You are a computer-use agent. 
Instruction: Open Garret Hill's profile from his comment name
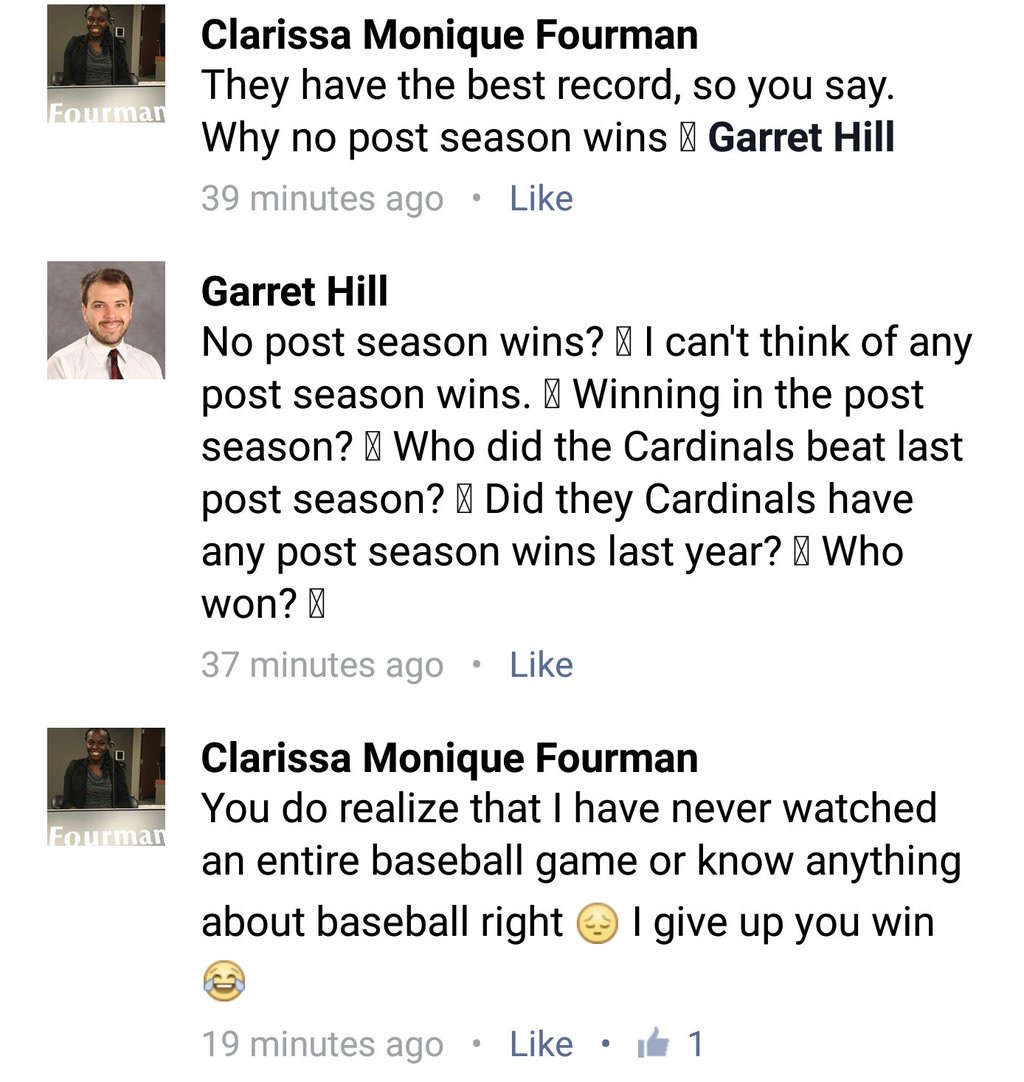pyautogui.click(x=294, y=292)
